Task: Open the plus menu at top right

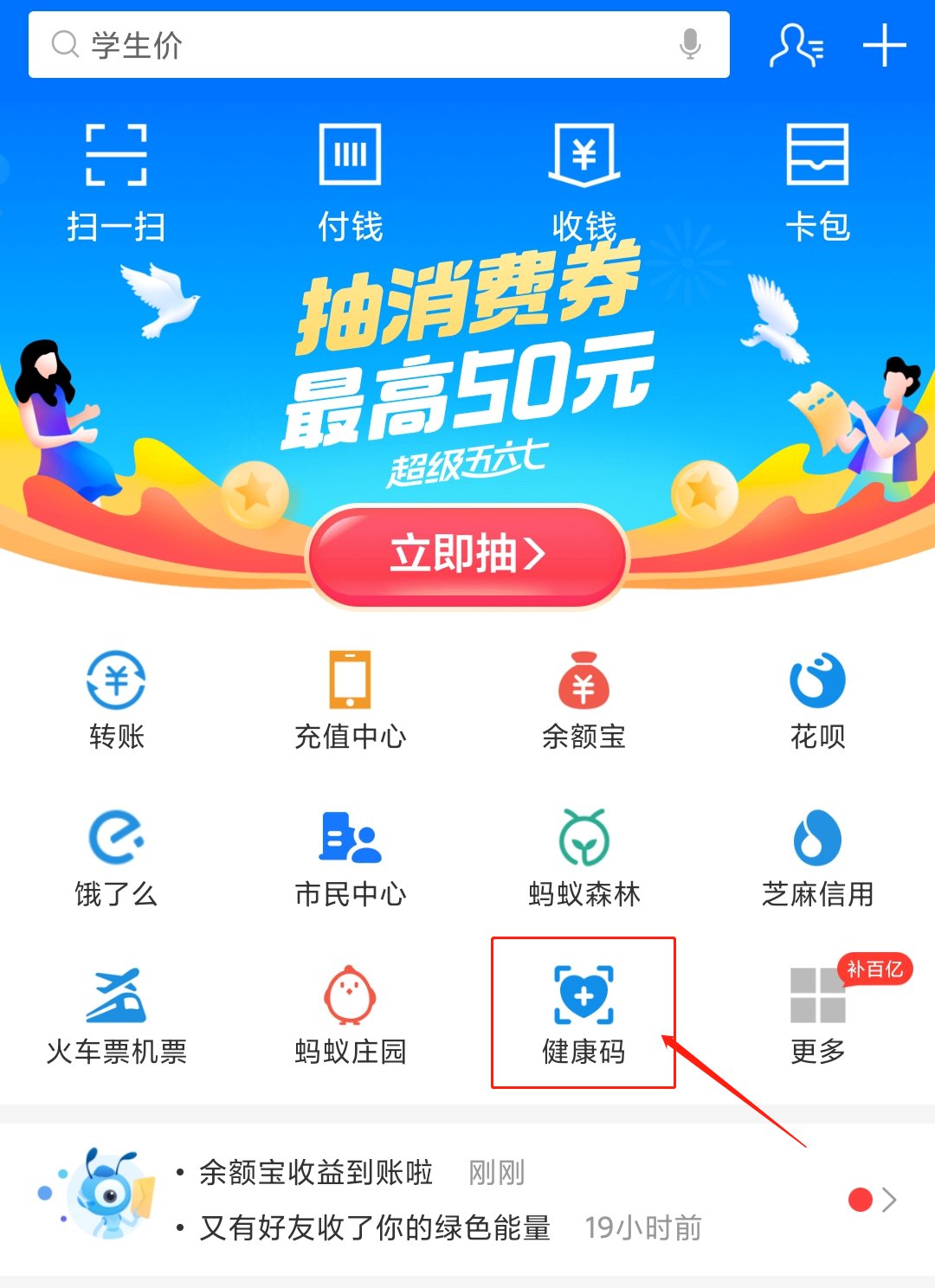Action: (885, 45)
